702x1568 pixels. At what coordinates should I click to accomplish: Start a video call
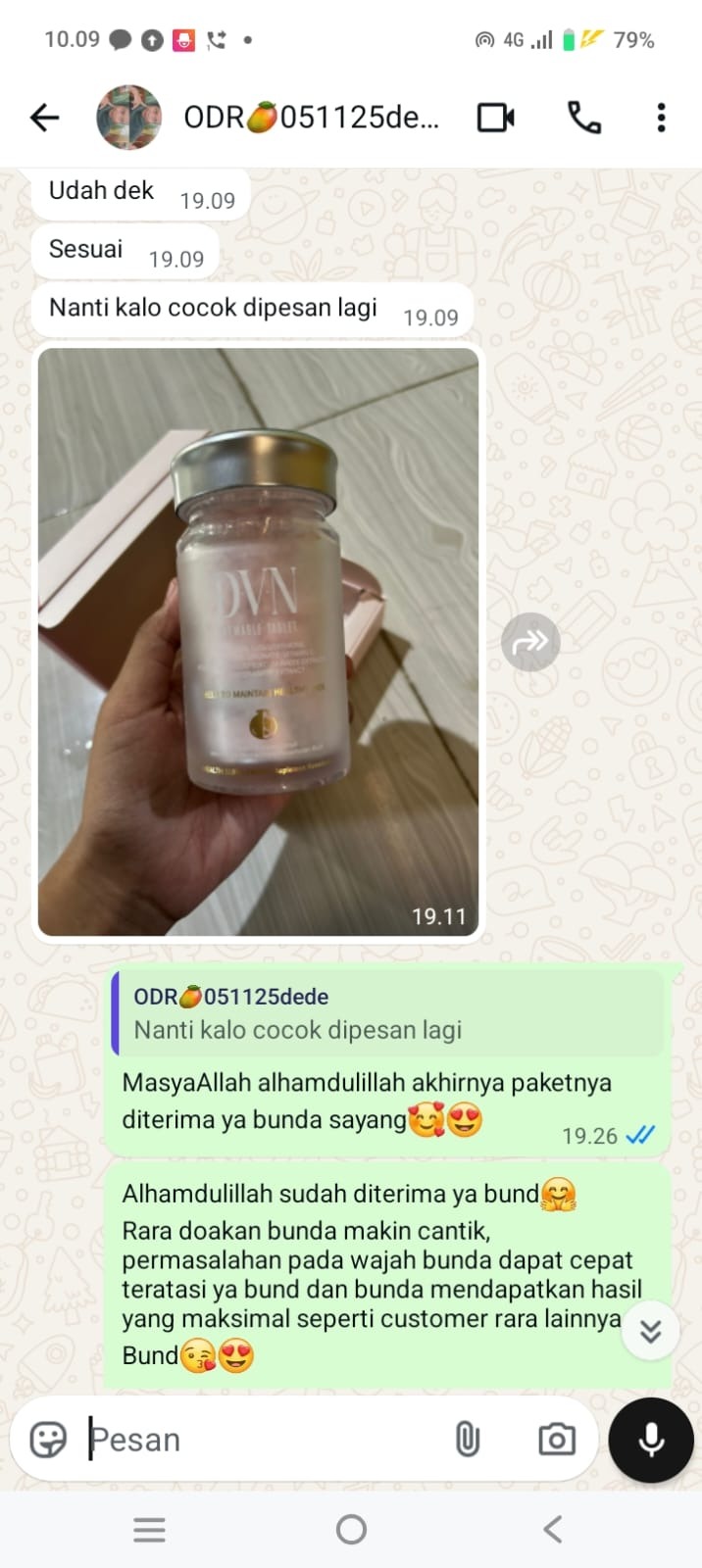tap(496, 118)
